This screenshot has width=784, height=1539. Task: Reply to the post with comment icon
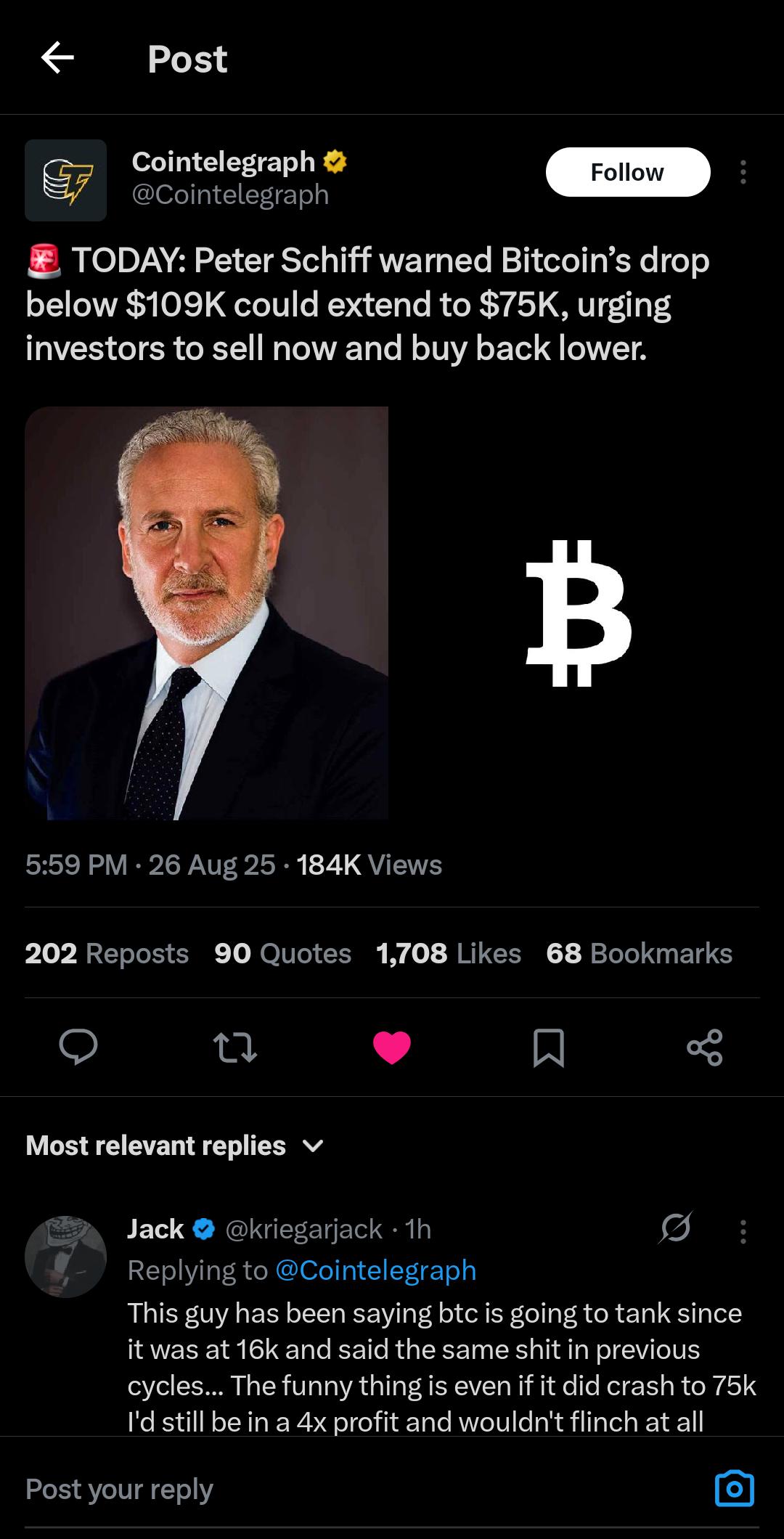click(78, 1048)
